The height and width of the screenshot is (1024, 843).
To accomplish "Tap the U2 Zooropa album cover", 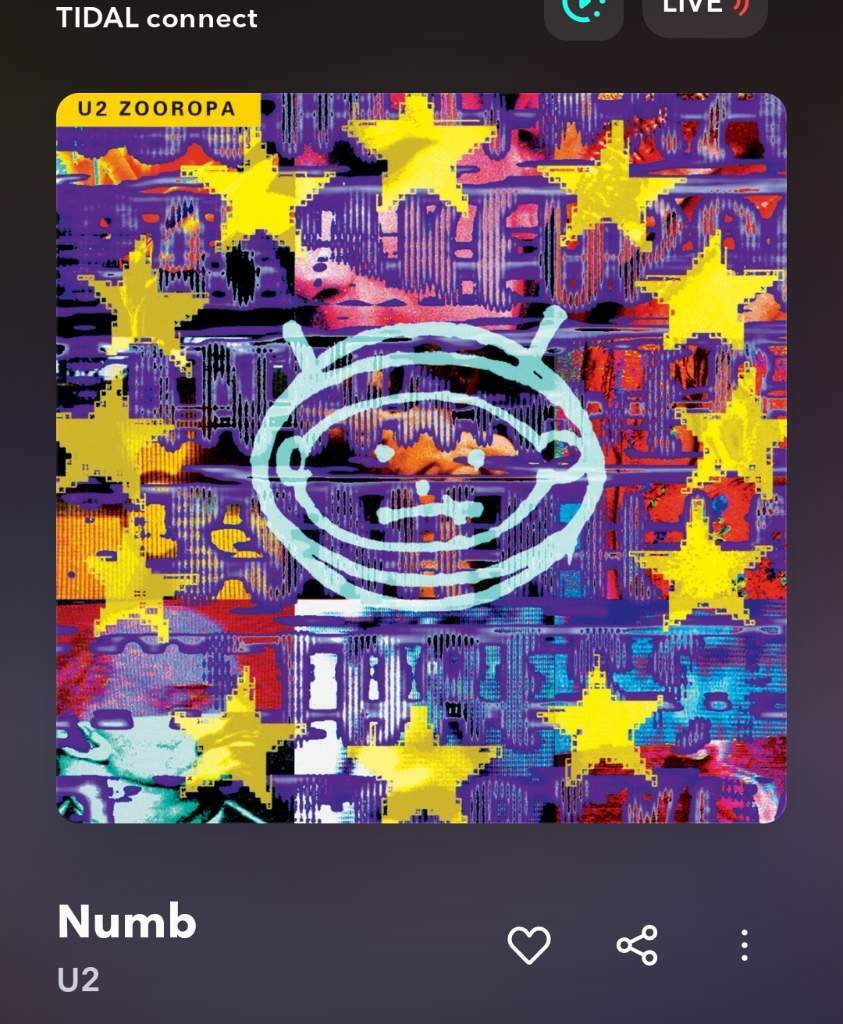I will click(x=421, y=458).
